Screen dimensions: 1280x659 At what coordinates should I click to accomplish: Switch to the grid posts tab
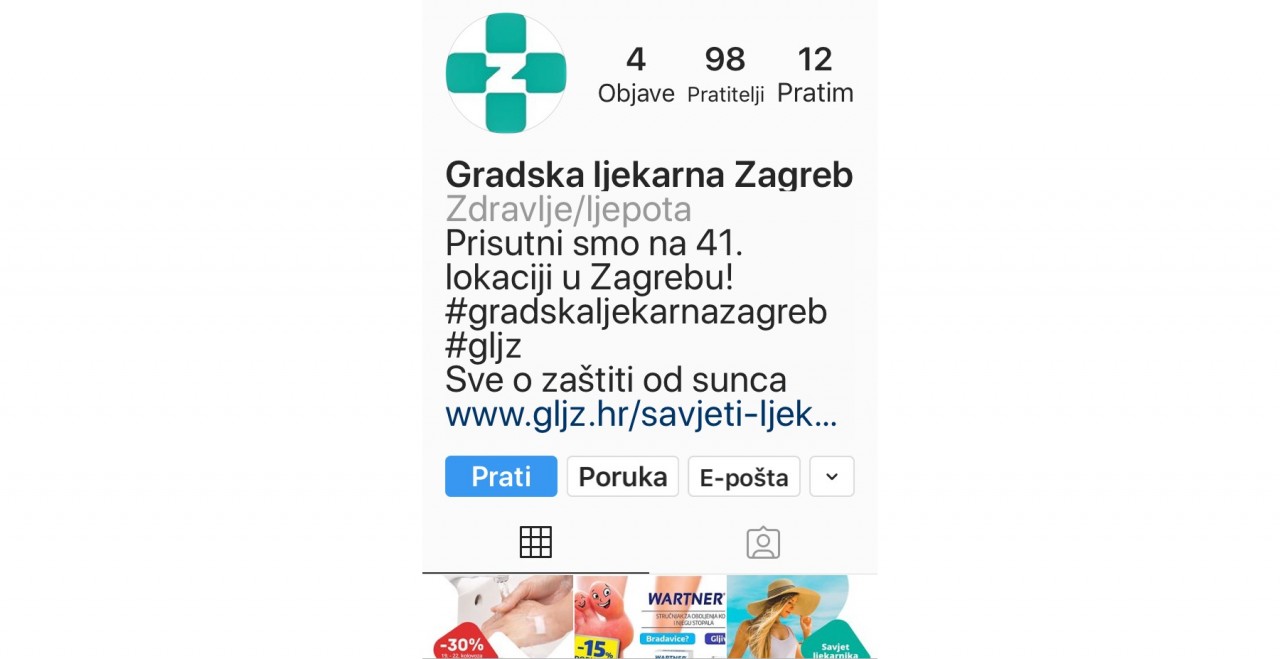point(535,542)
